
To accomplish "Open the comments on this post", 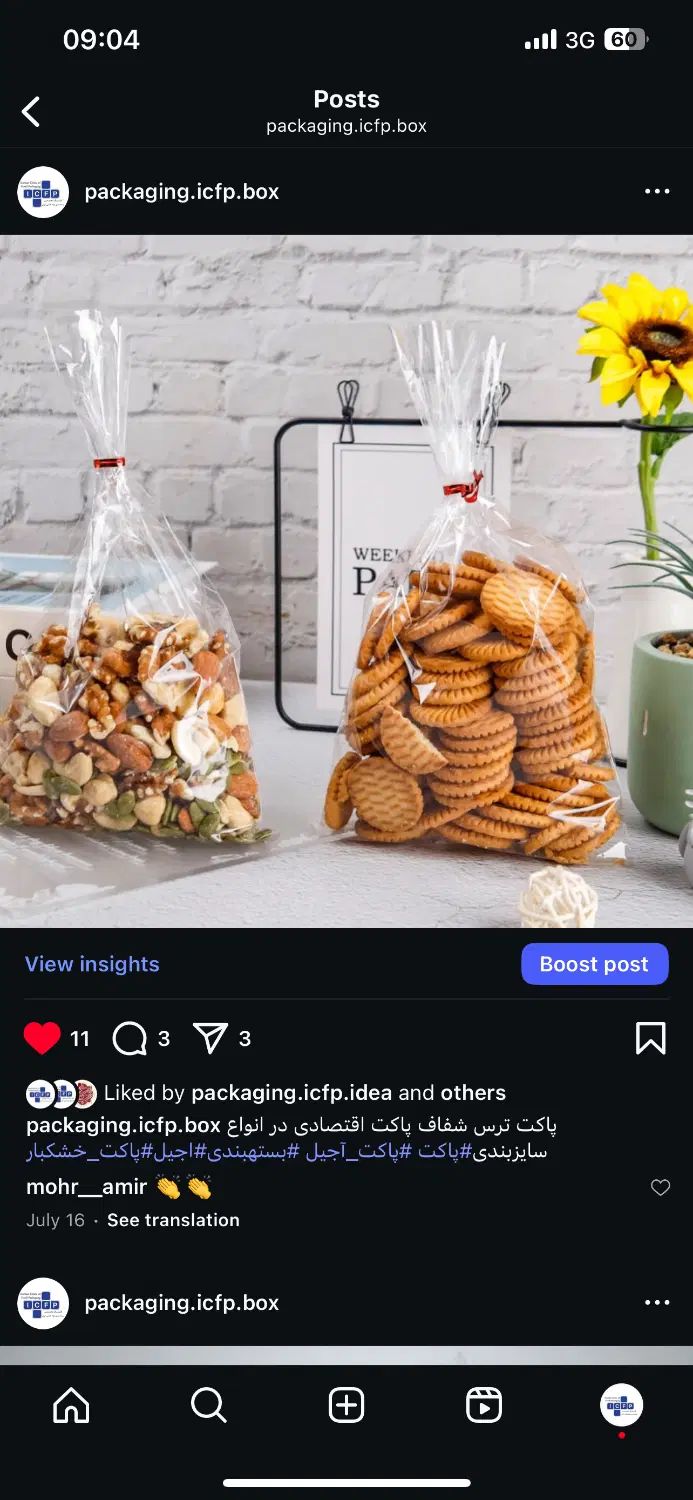I will point(130,1039).
